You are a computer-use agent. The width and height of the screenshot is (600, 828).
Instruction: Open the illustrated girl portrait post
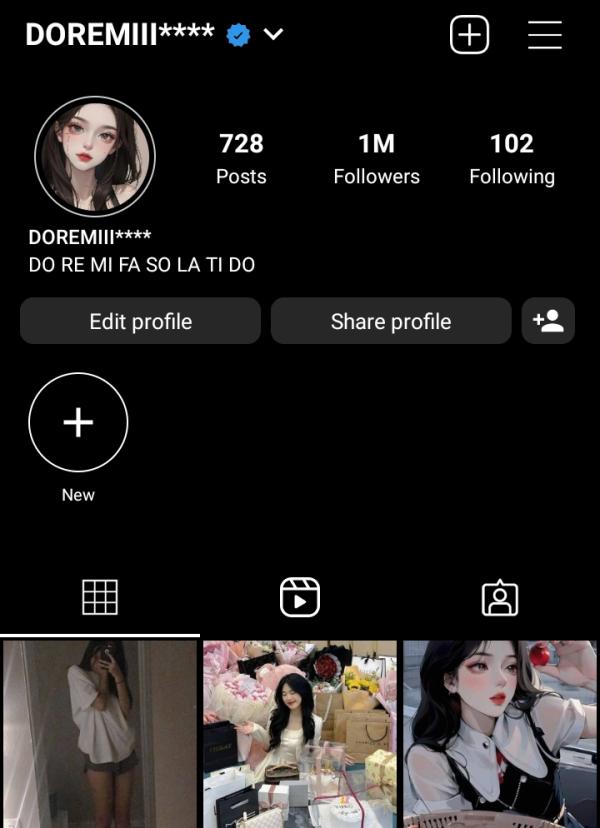[x=500, y=734]
